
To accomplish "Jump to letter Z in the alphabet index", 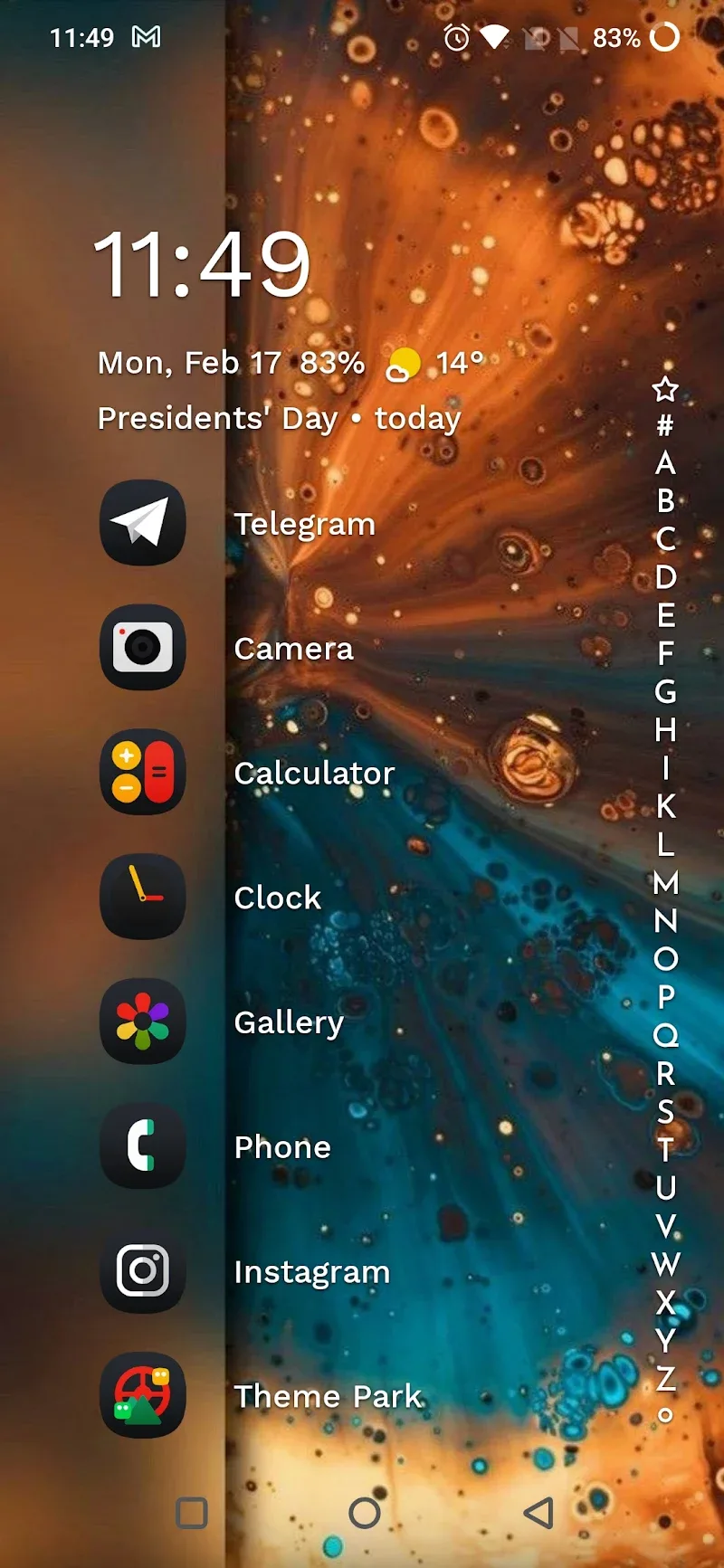I will 665,1378.
